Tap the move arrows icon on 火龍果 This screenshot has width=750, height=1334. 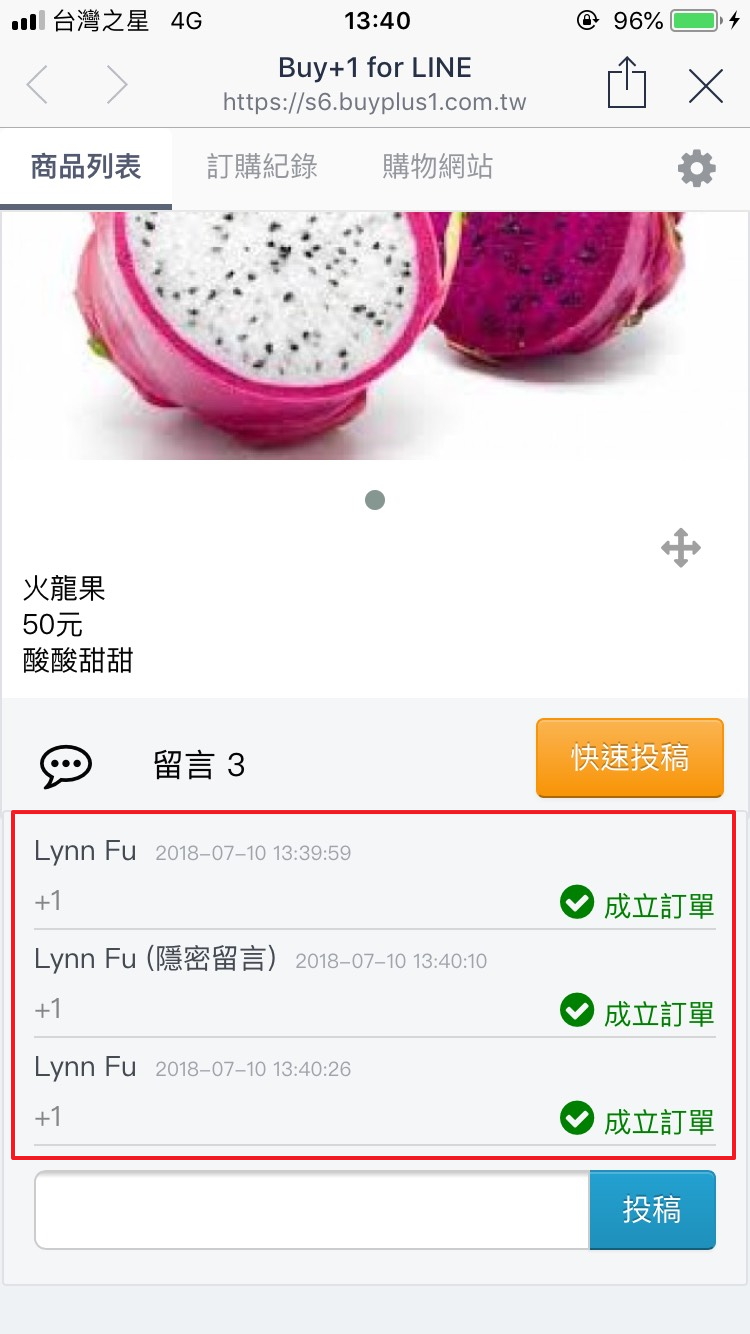(x=681, y=548)
